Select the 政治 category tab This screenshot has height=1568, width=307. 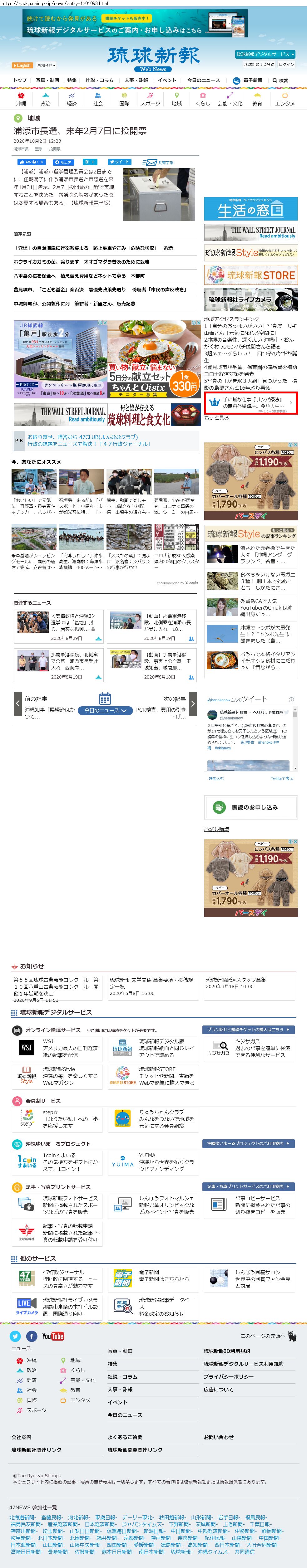46,100
